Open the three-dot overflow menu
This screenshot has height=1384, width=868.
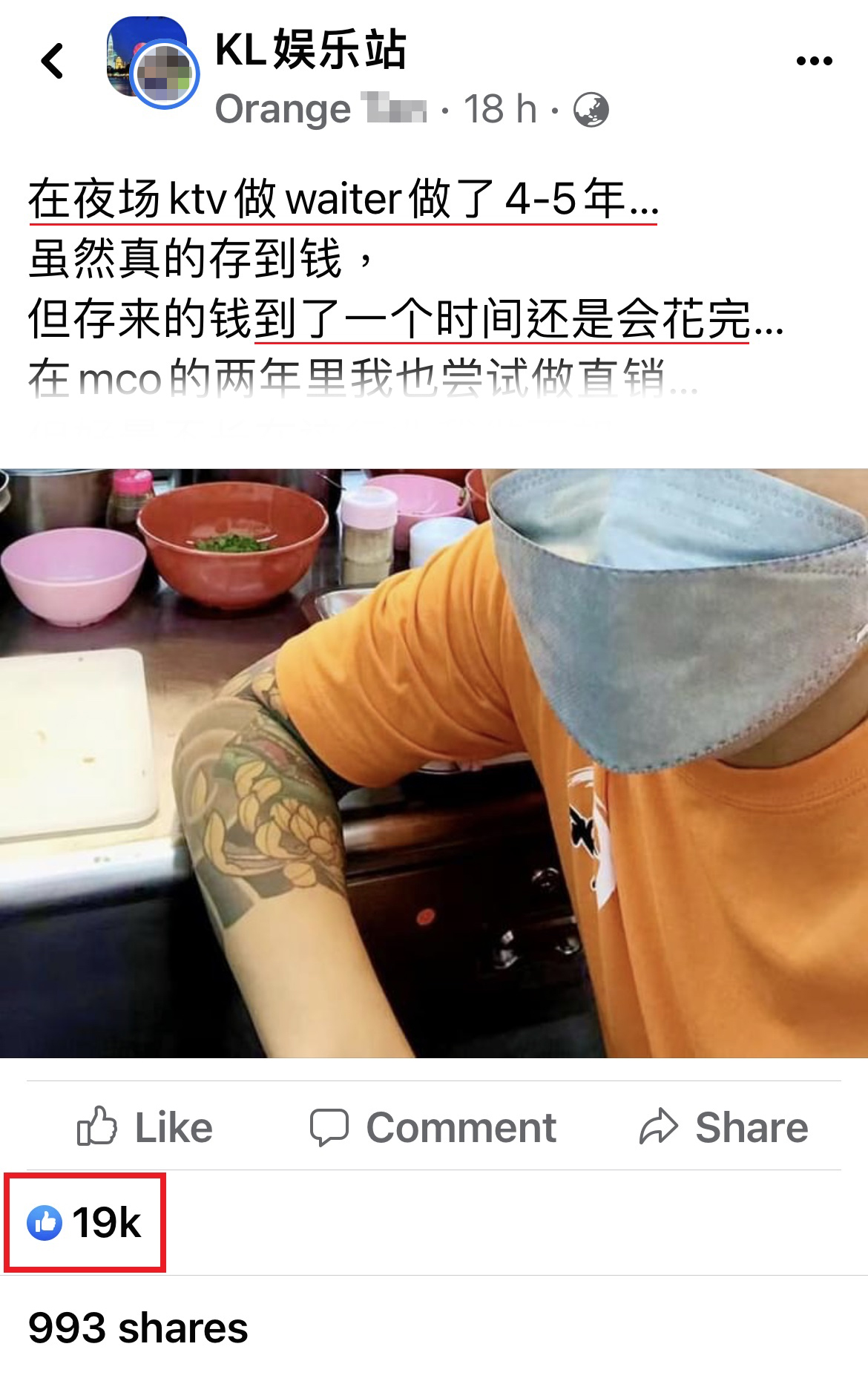[x=814, y=61]
